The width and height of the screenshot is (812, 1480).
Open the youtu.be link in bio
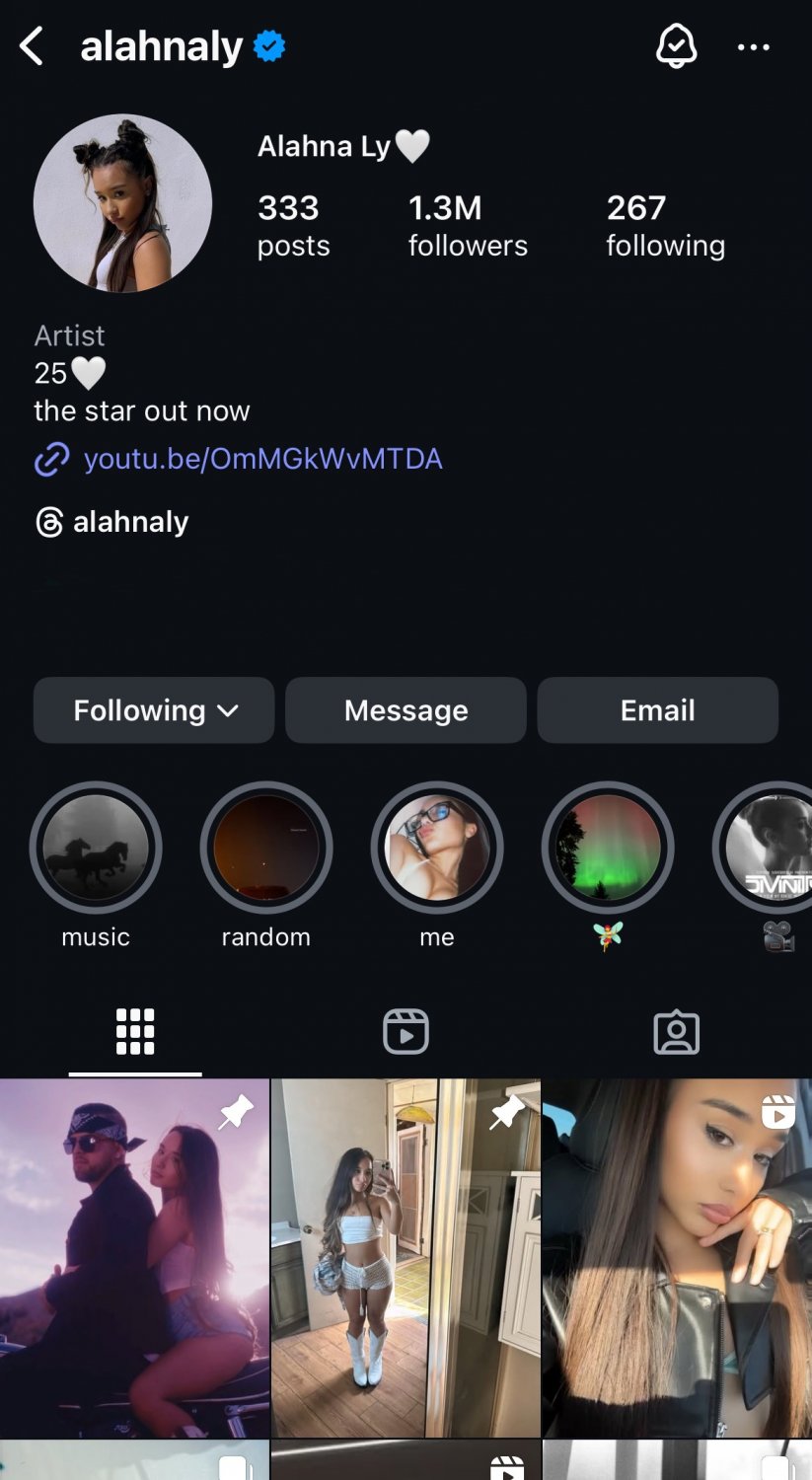pyautogui.click(x=262, y=459)
